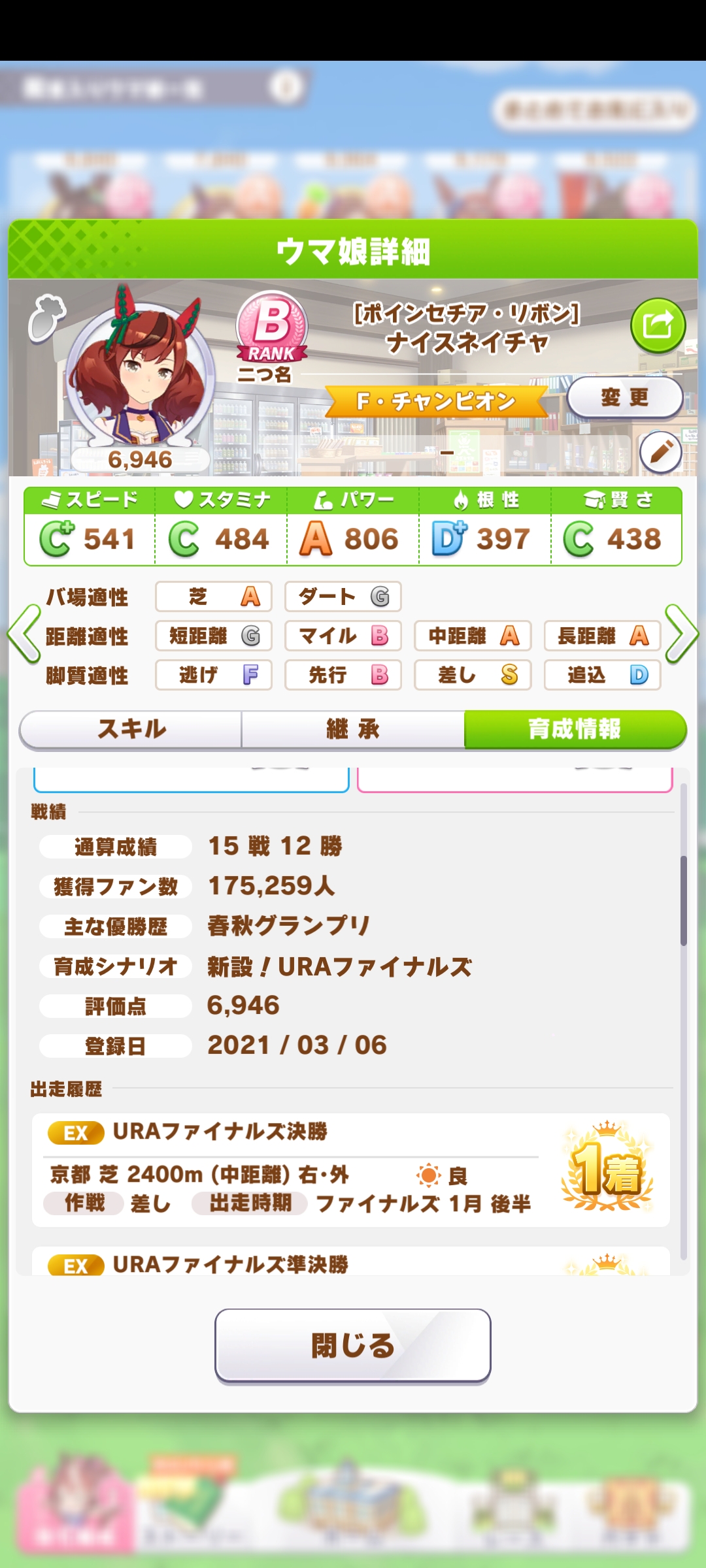Select the 育成情報 tab

(575, 729)
